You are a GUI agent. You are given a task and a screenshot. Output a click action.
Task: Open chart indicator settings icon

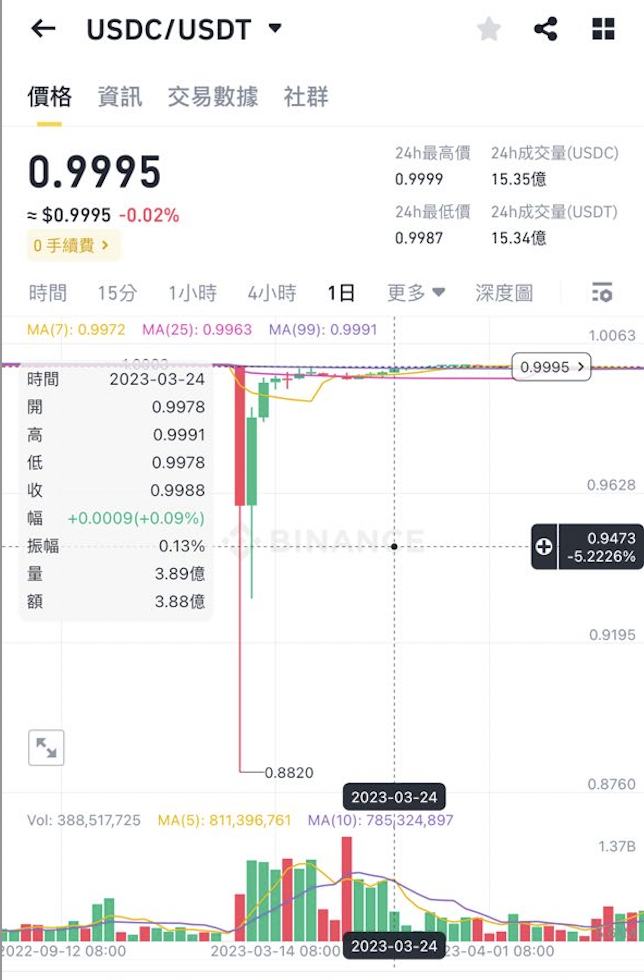pyautogui.click(x=601, y=293)
